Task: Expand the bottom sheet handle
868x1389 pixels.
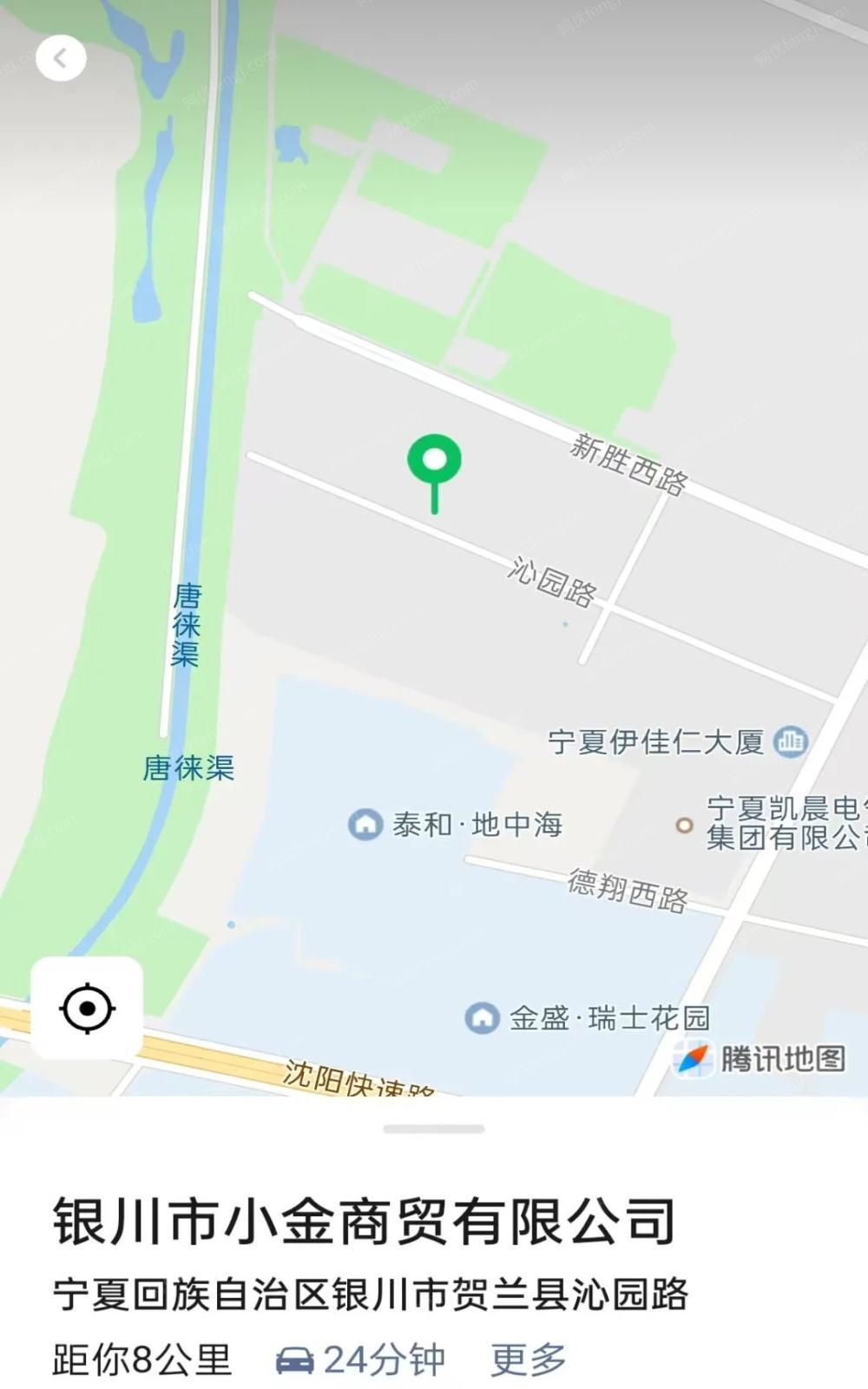Action: point(434,1129)
